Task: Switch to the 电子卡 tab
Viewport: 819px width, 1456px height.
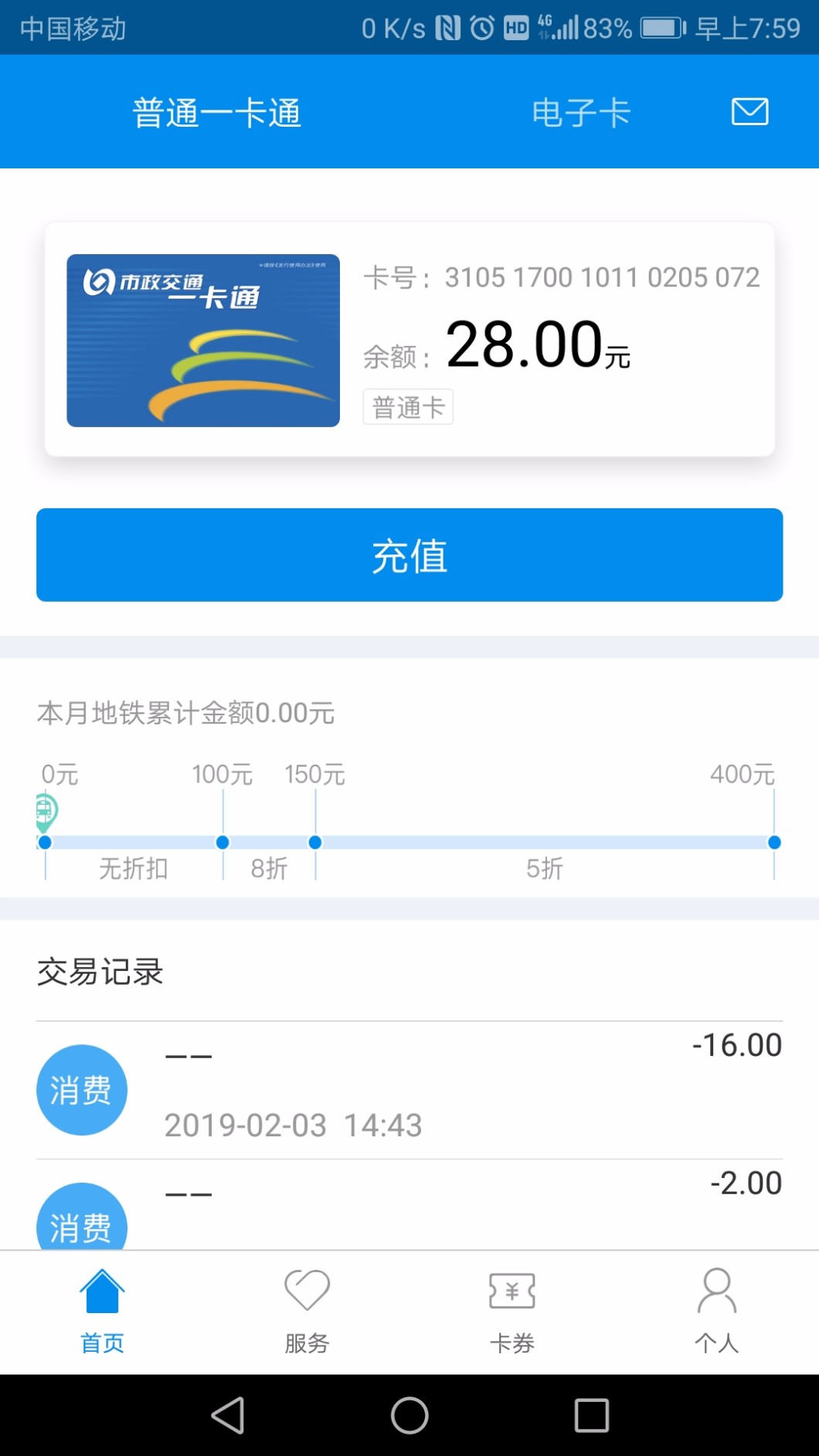Action: 581,113
